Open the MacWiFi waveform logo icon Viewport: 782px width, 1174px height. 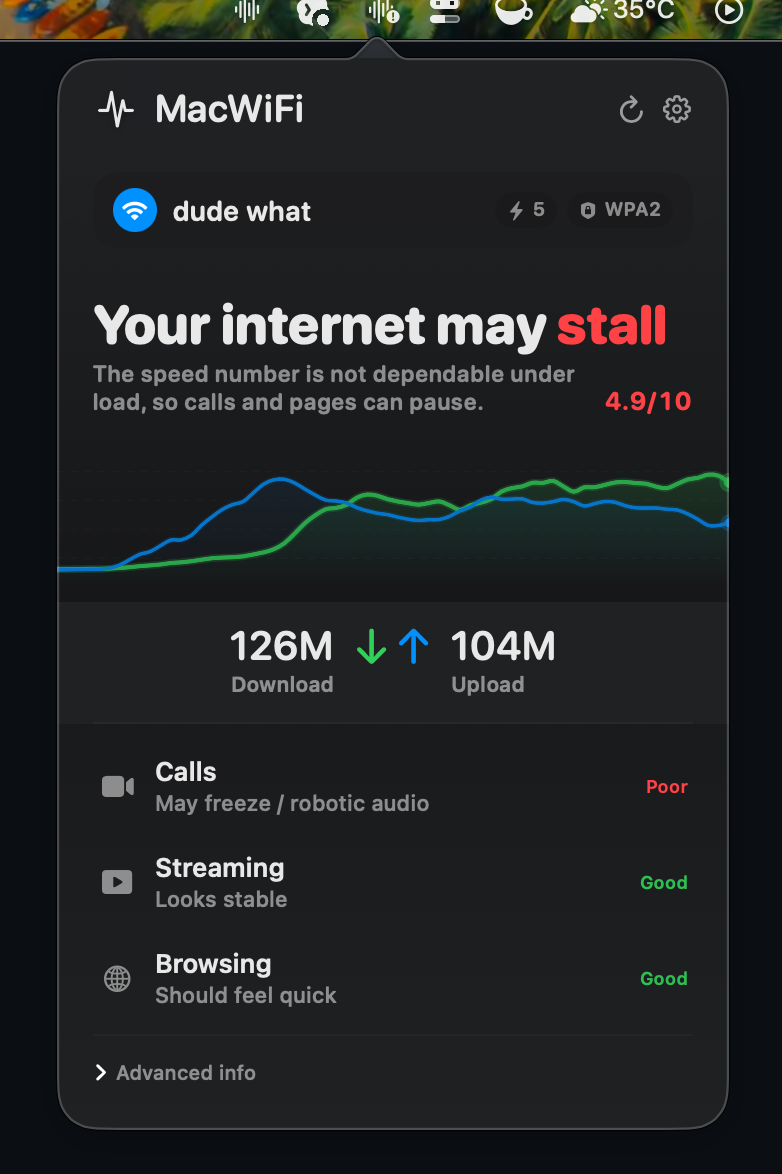point(116,110)
